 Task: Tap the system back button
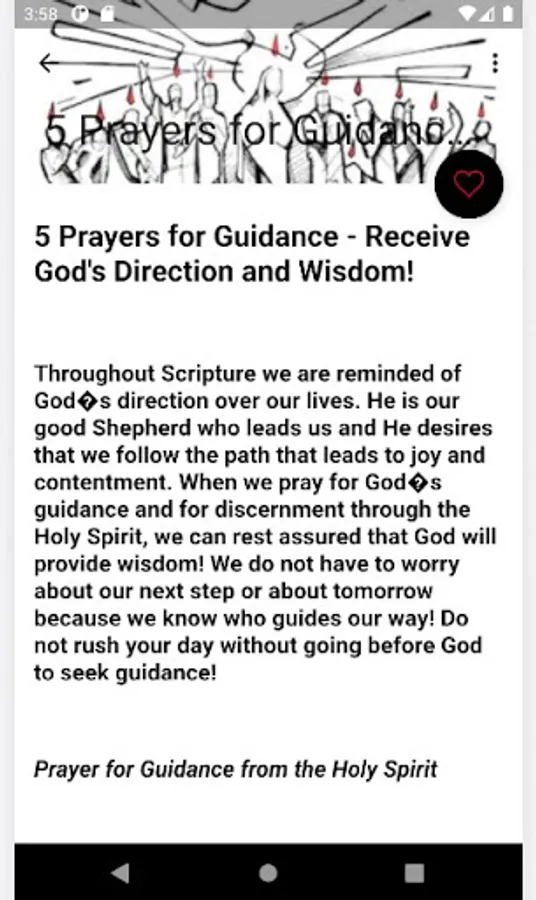(121, 872)
